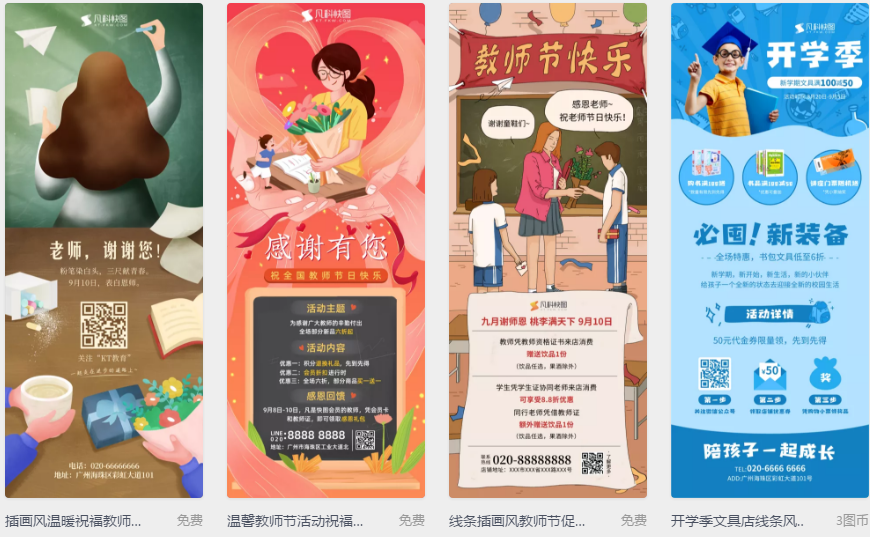View the 线条插画风教师节促 template
This screenshot has width=870, height=537.
coord(548,250)
